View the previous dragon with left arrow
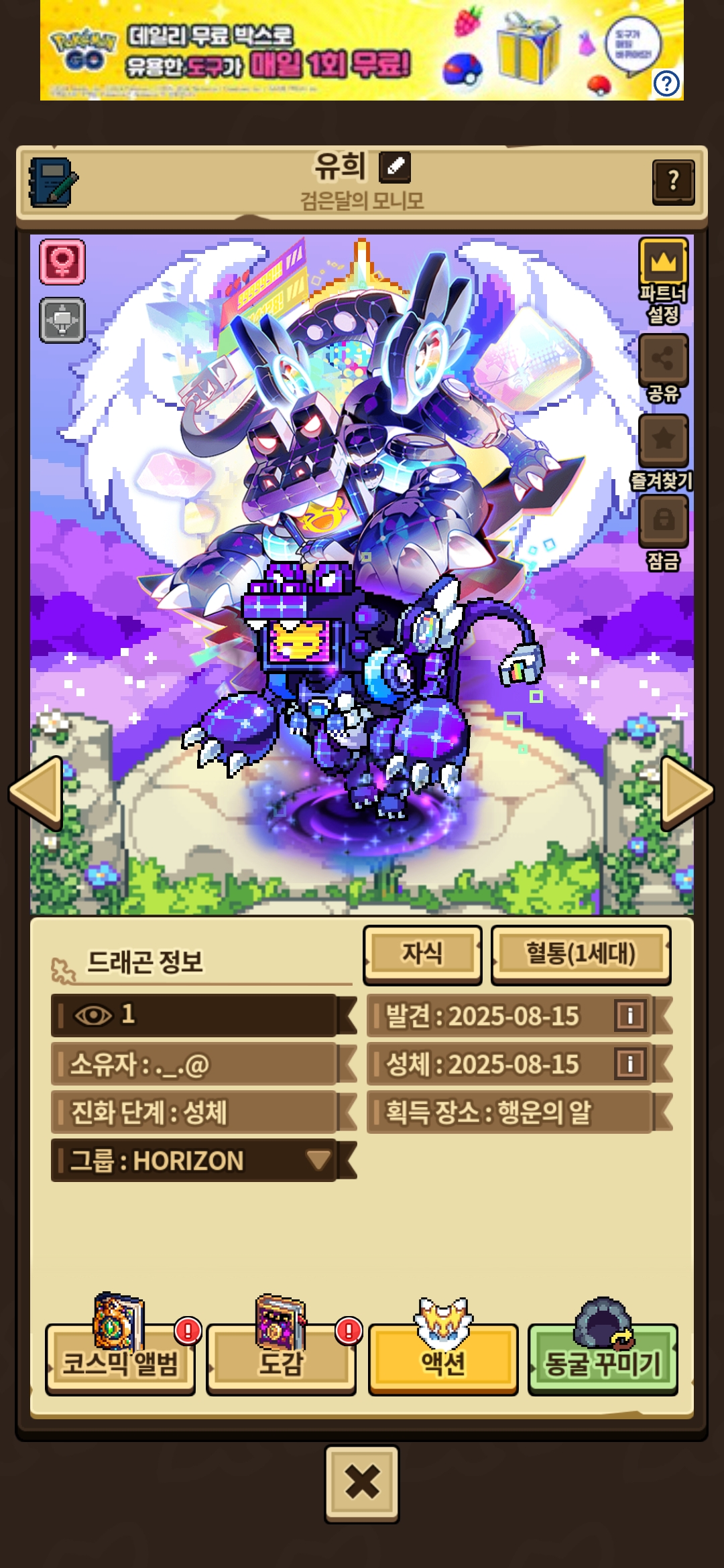The height and width of the screenshot is (1568, 724). (38, 793)
